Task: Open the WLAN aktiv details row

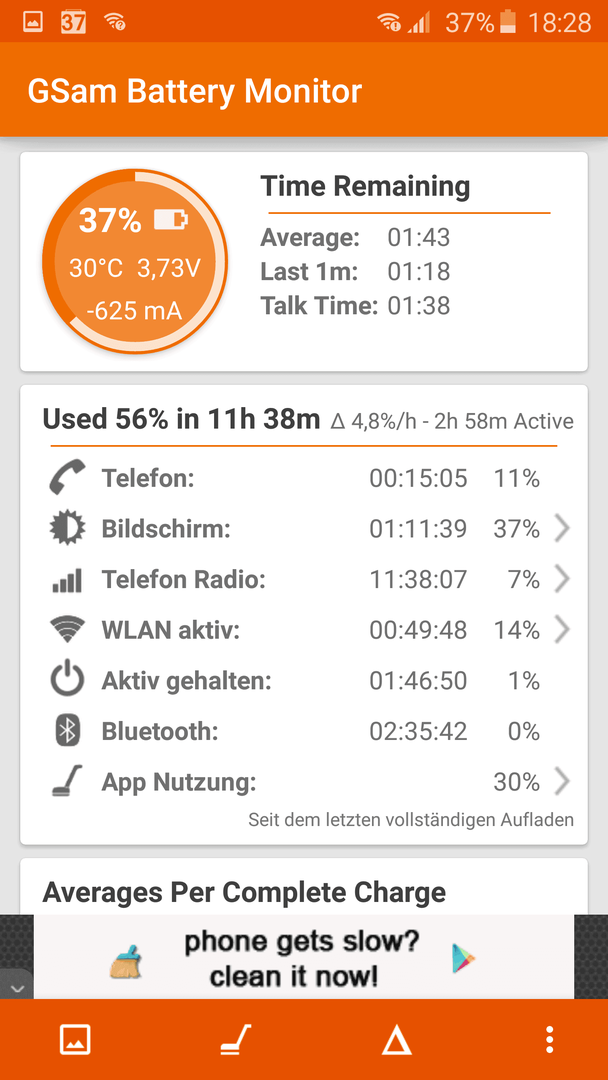Action: pyautogui.click(x=304, y=630)
